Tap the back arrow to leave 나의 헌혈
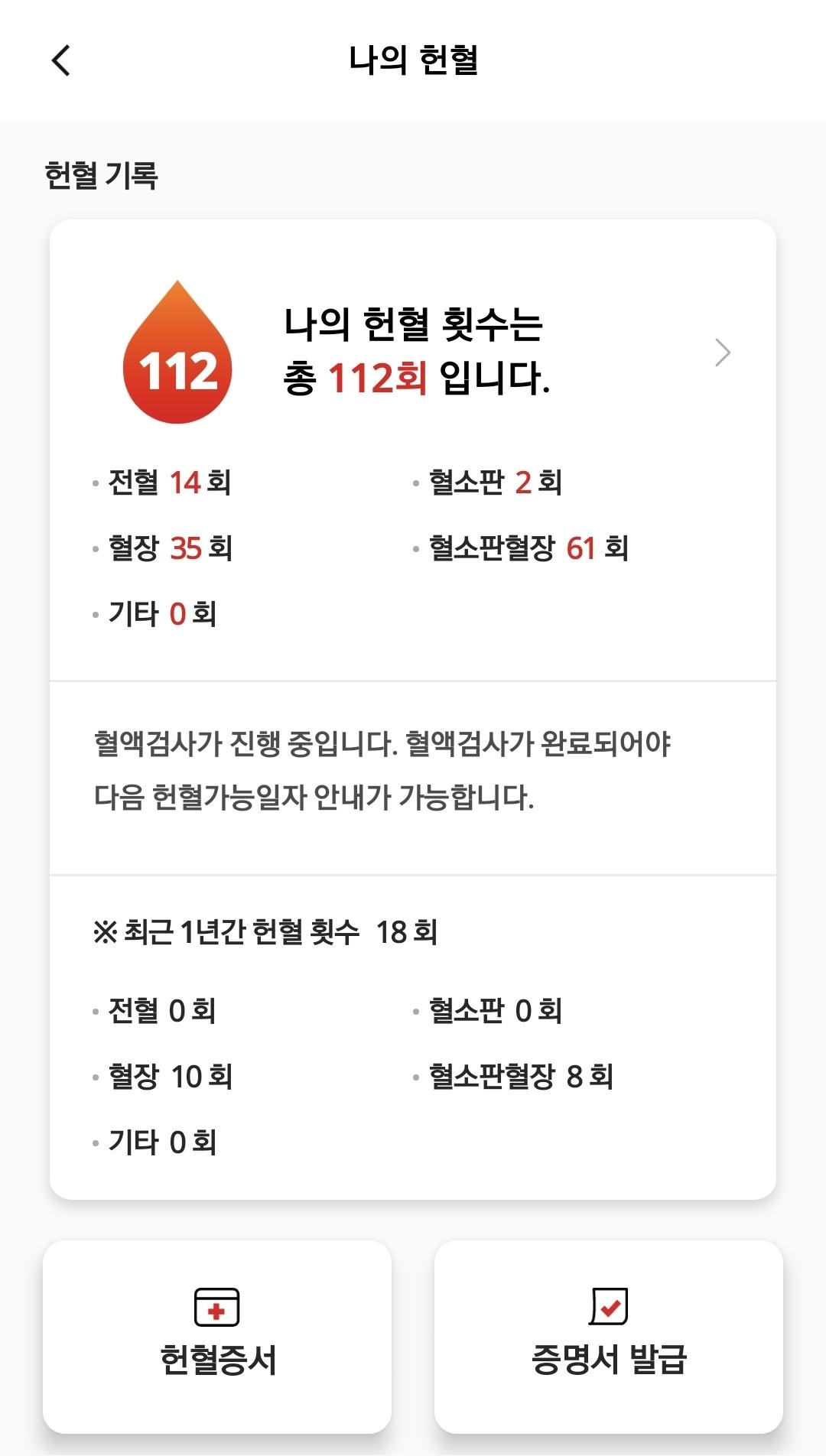 pos(60,60)
